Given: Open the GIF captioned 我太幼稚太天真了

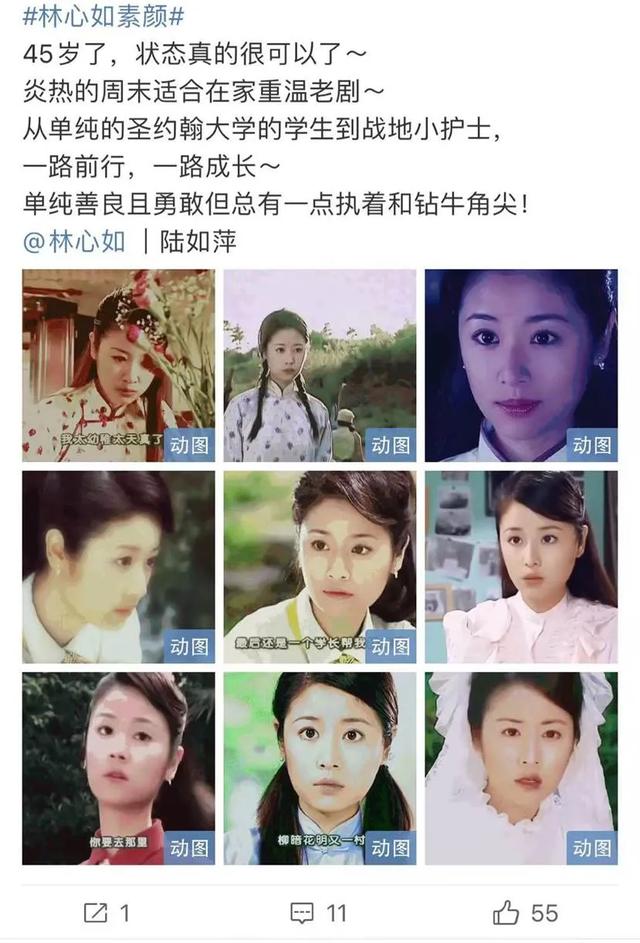Looking at the screenshot, I should pyautogui.click(x=118, y=365).
